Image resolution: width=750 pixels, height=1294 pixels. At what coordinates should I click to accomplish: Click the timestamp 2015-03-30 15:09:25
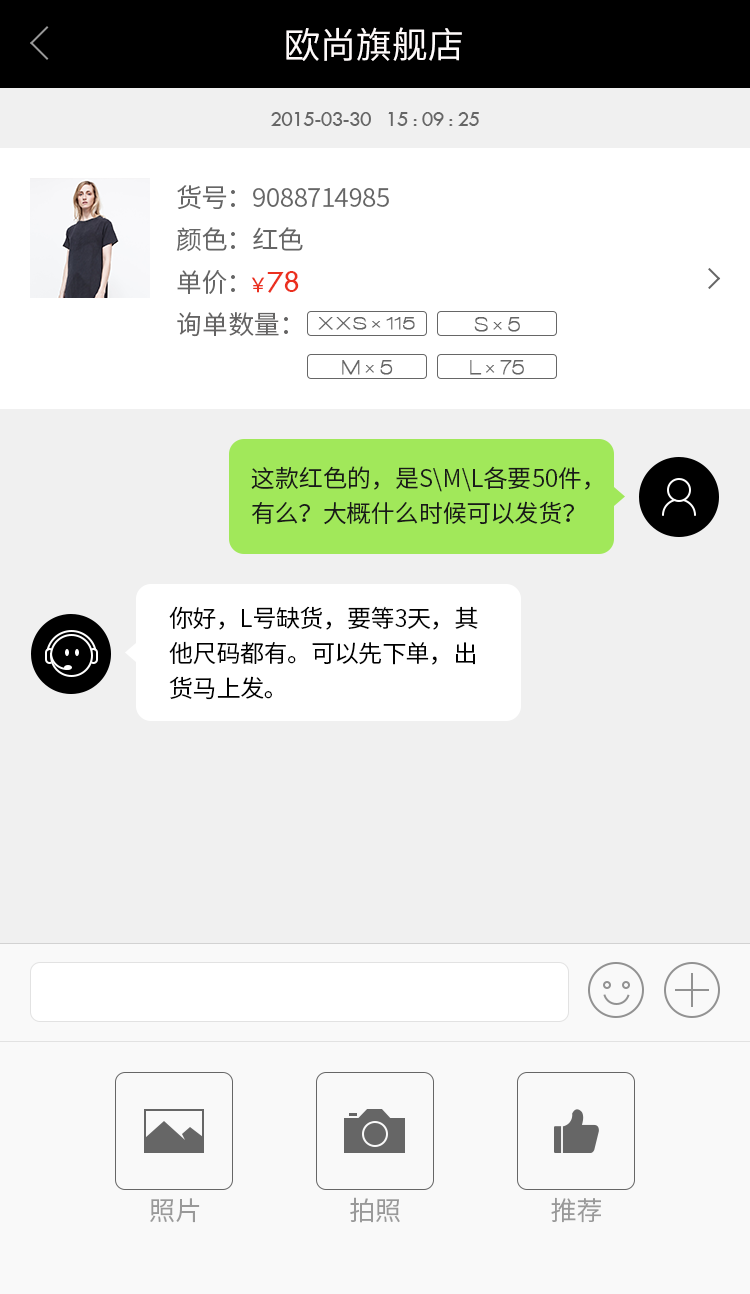point(375,119)
